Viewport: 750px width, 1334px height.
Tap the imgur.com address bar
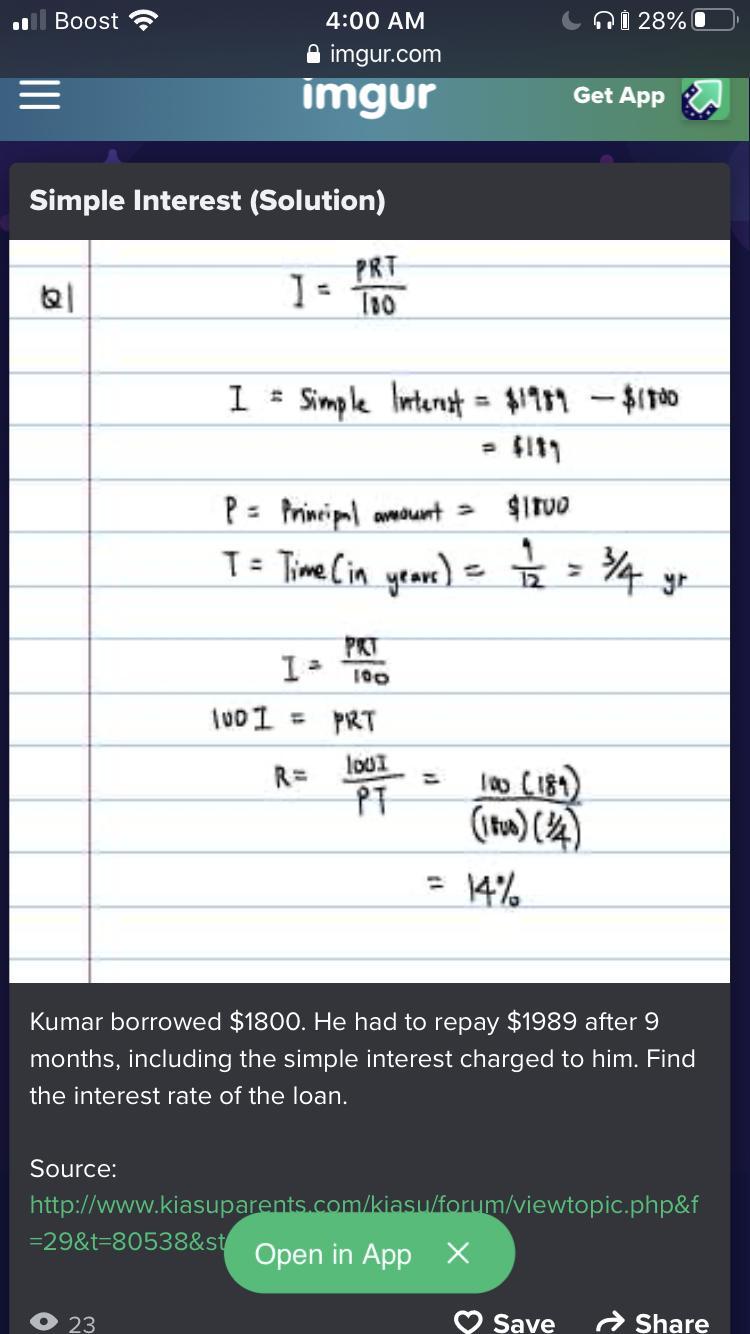click(374, 54)
